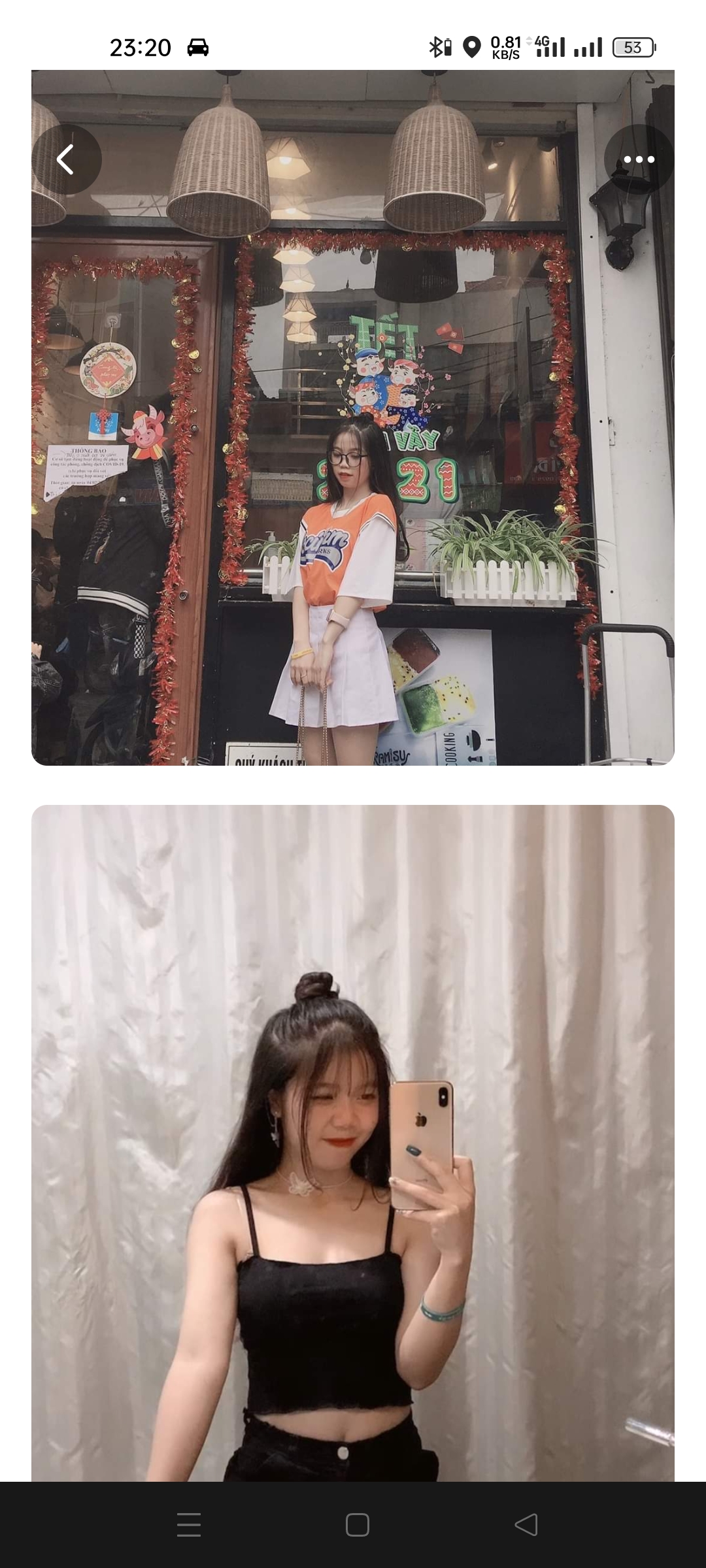Open the storefront photo with orange shirt
The width and height of the screenshot is (706, 1568).
[353, 457]
